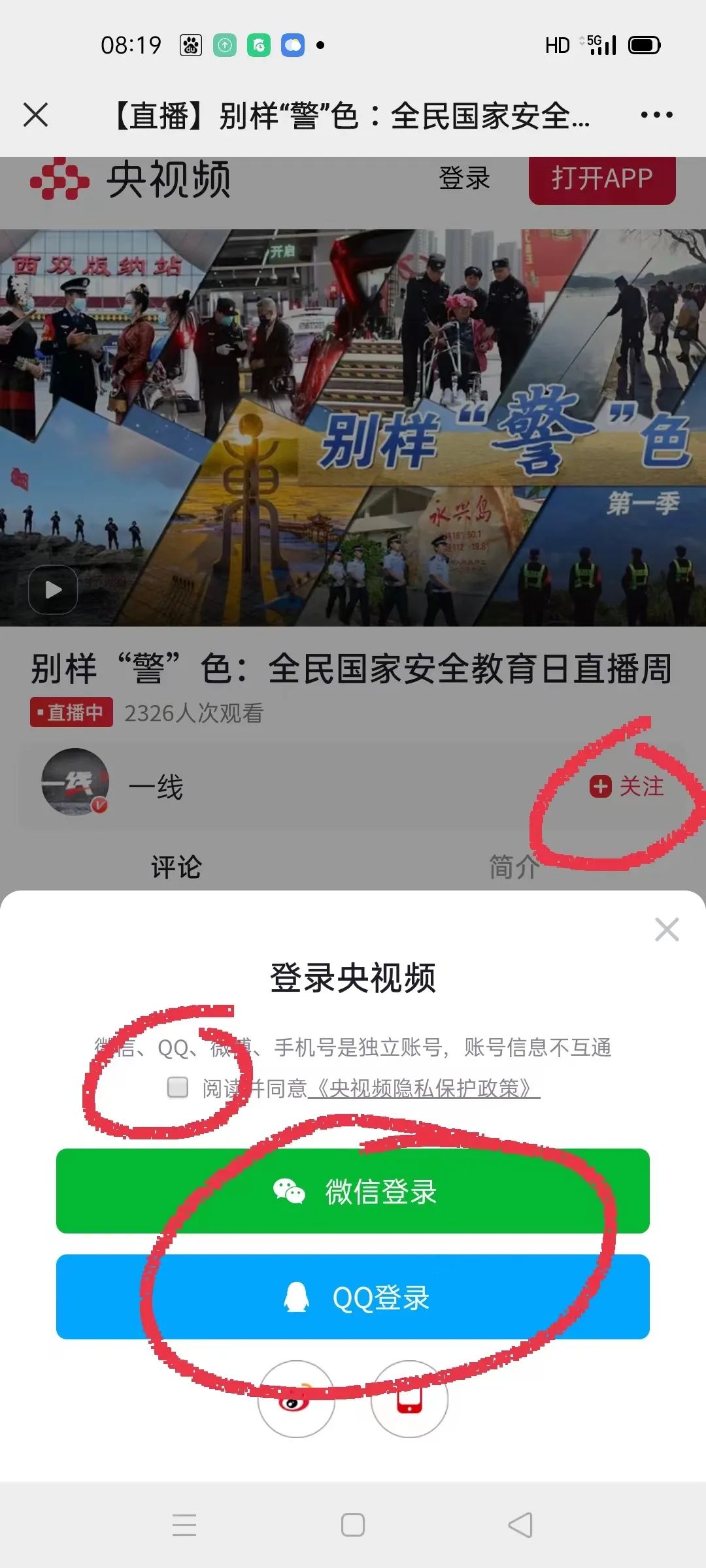The image size is (706, 1568).
Task: Sign in with the Weibo icon
Action: (x=296, y=1399)
